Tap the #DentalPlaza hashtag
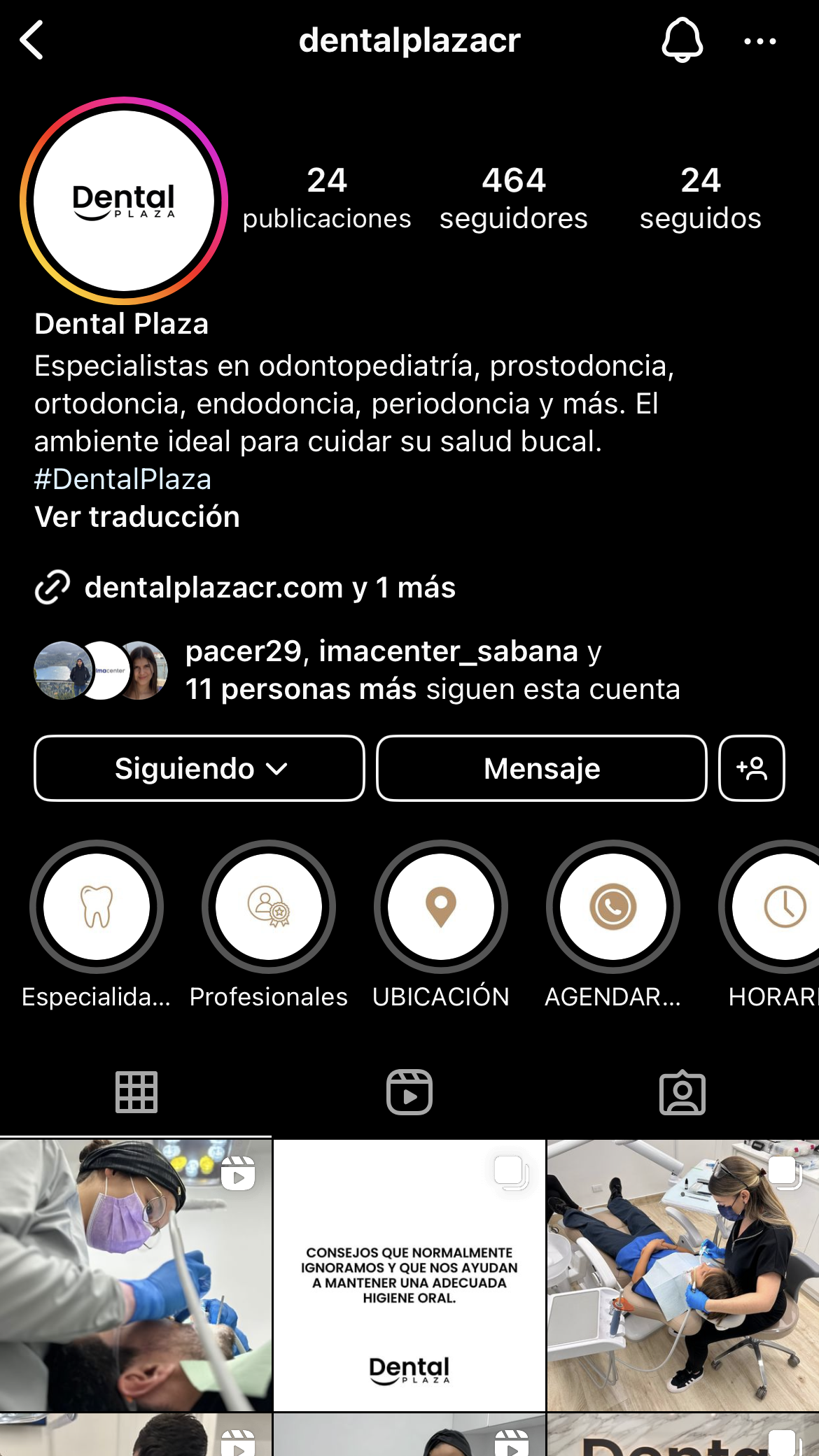 point(122,479)
